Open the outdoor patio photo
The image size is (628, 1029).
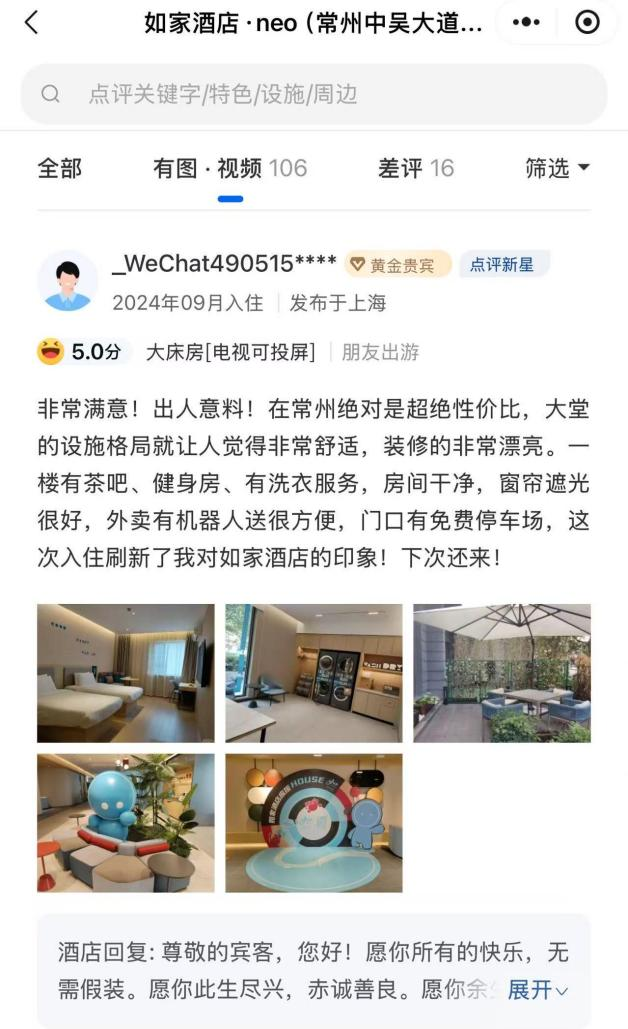pyautogui.click(x=502, y=673)
